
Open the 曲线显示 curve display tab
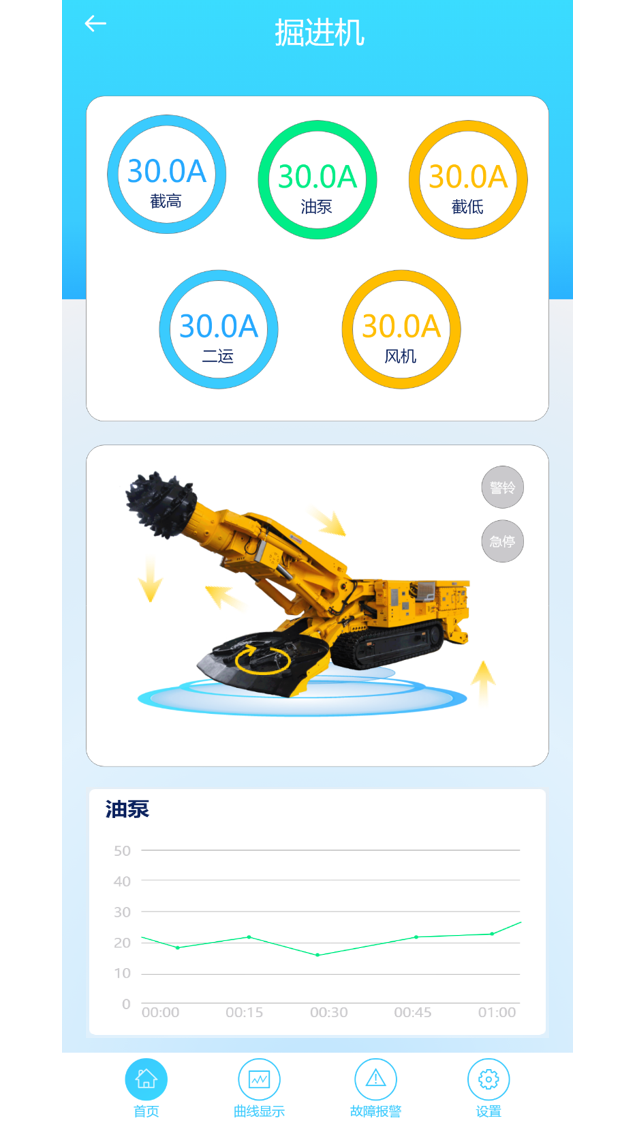pyautogui.click(x=259, y=1087)
